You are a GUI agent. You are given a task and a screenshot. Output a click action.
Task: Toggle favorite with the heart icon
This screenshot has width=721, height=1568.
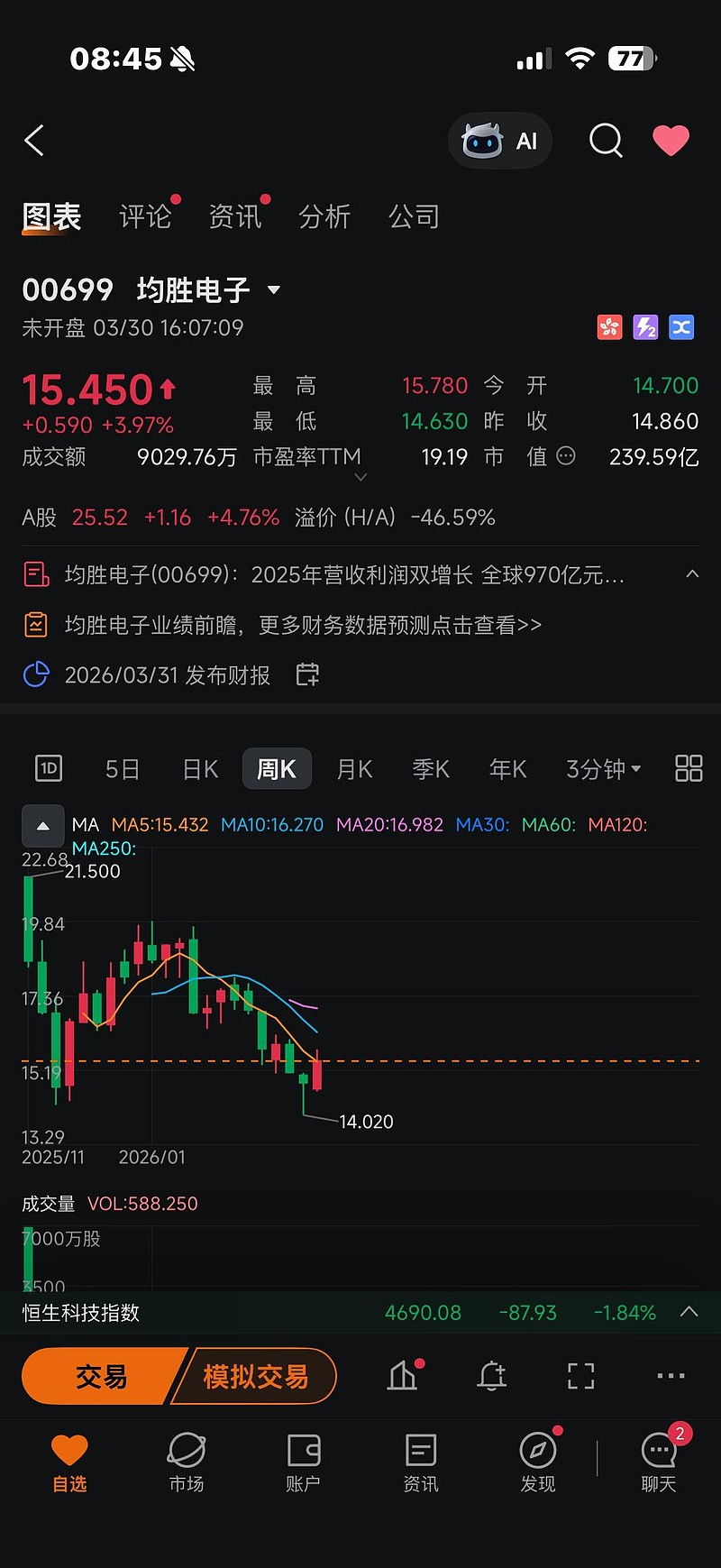pyautogui.click(x=671, y=141)
